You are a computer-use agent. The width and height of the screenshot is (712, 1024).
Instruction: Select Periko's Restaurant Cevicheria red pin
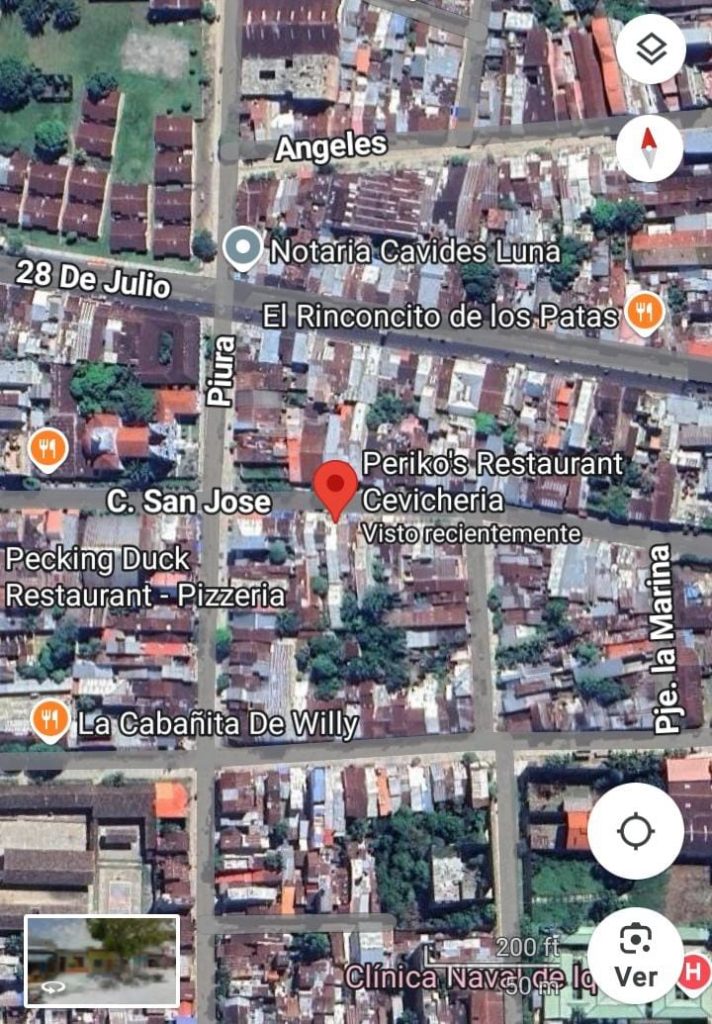(335, 487)
